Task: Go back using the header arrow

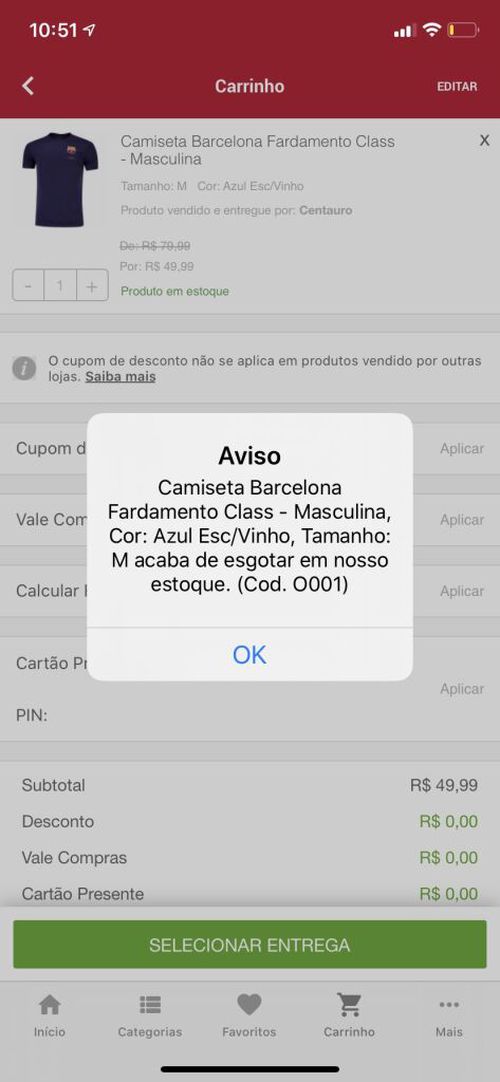Action: point(28,86)
